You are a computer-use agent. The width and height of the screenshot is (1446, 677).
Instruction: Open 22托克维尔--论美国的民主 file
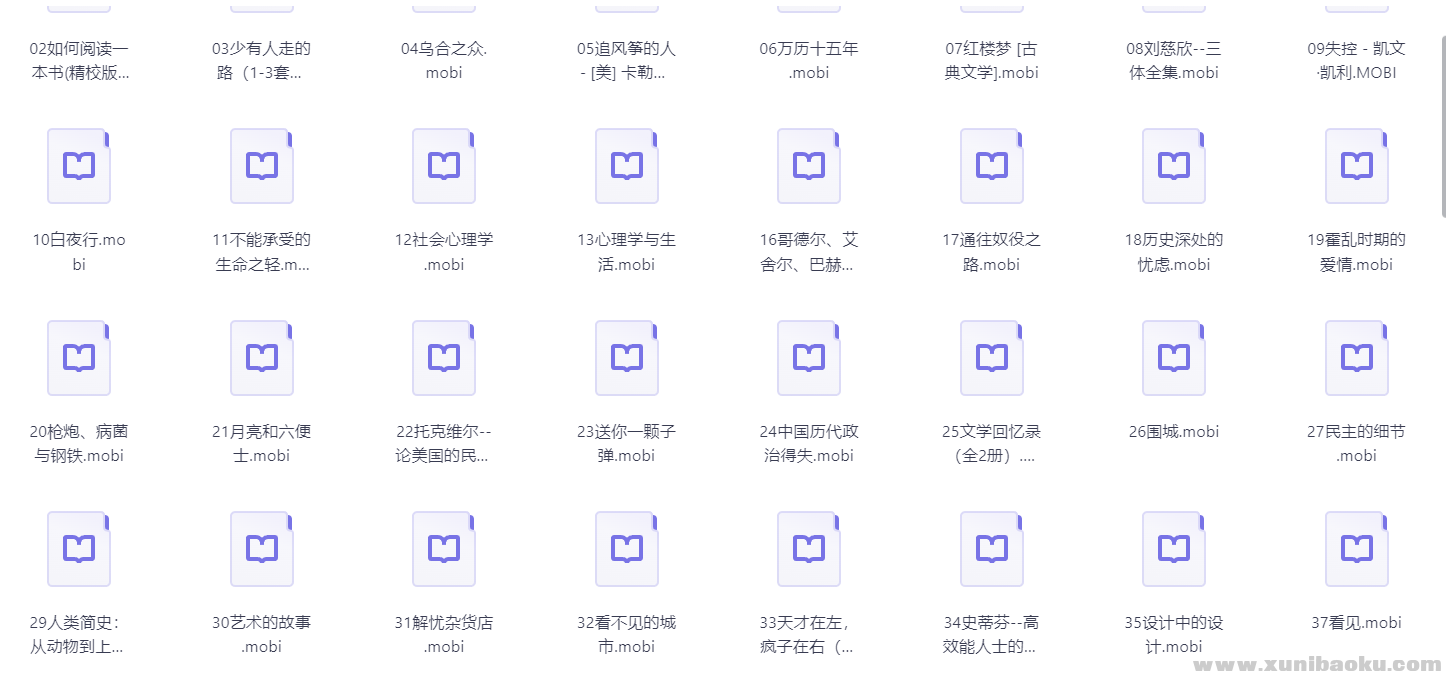click(x=444, y=358)
